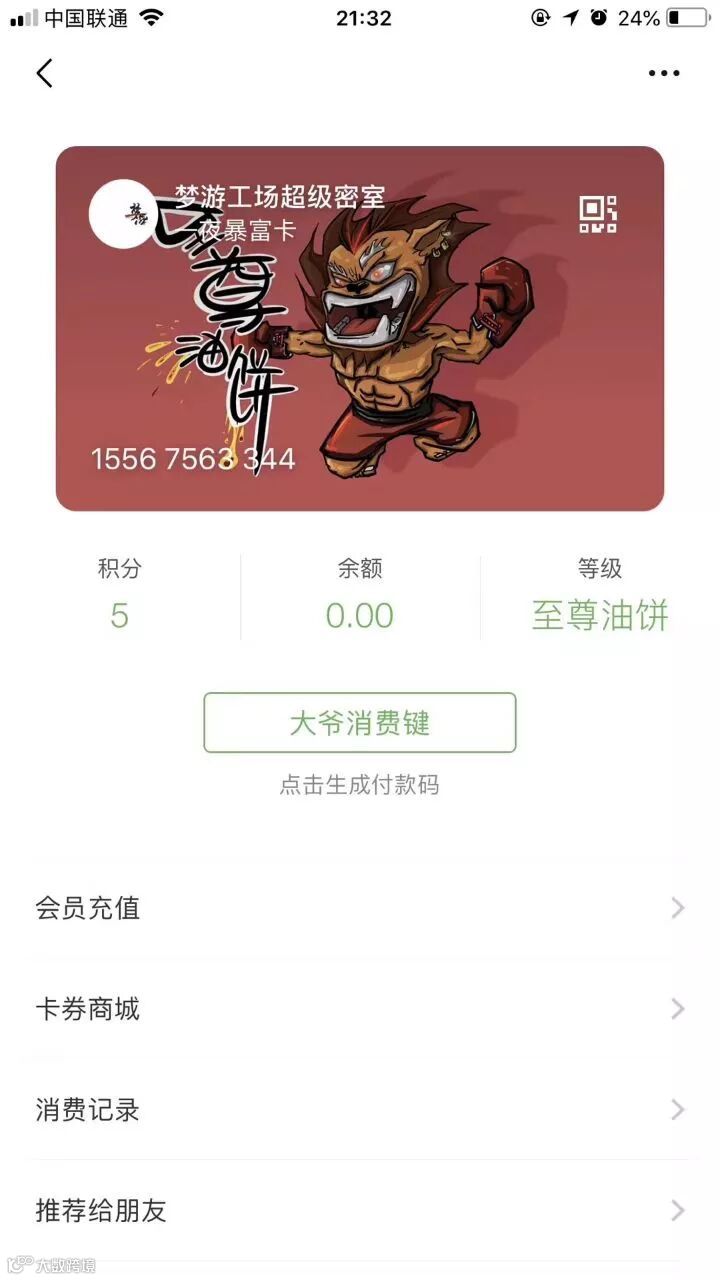Tap the back arrow to return
Viewport: 720px width, 1280px height.
tap(44, 73)
